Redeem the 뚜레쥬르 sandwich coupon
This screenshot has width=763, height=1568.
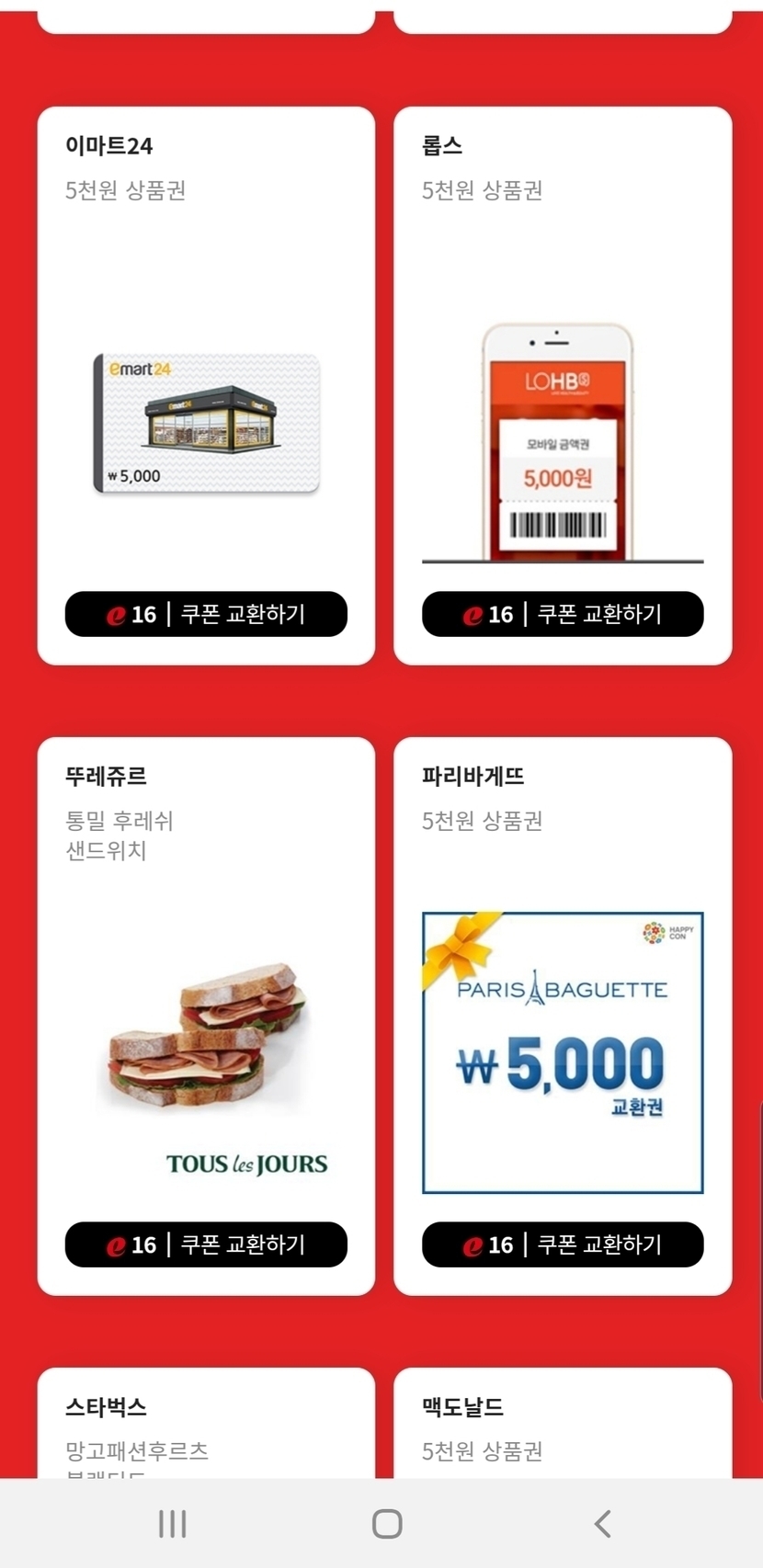[206, 1244]
